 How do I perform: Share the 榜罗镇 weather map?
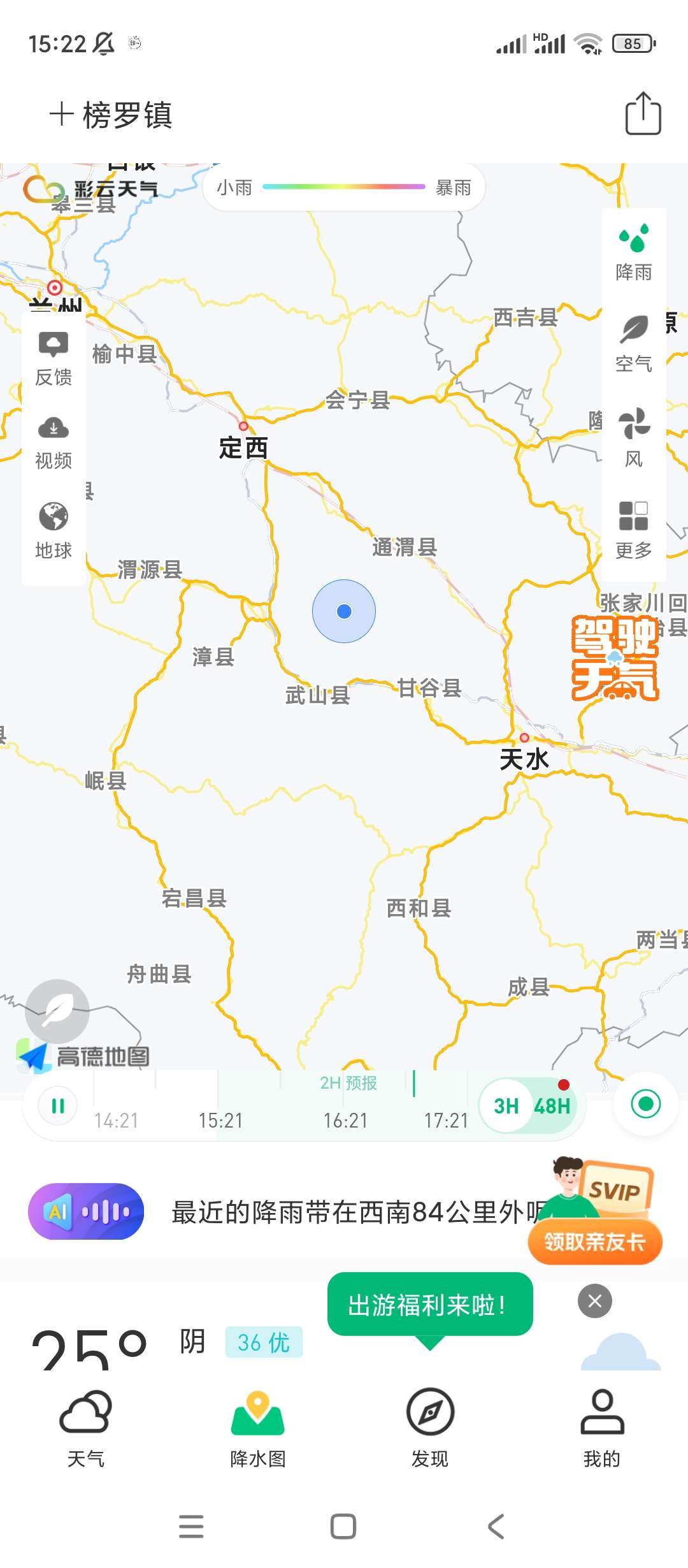click(x=643, y=114)
